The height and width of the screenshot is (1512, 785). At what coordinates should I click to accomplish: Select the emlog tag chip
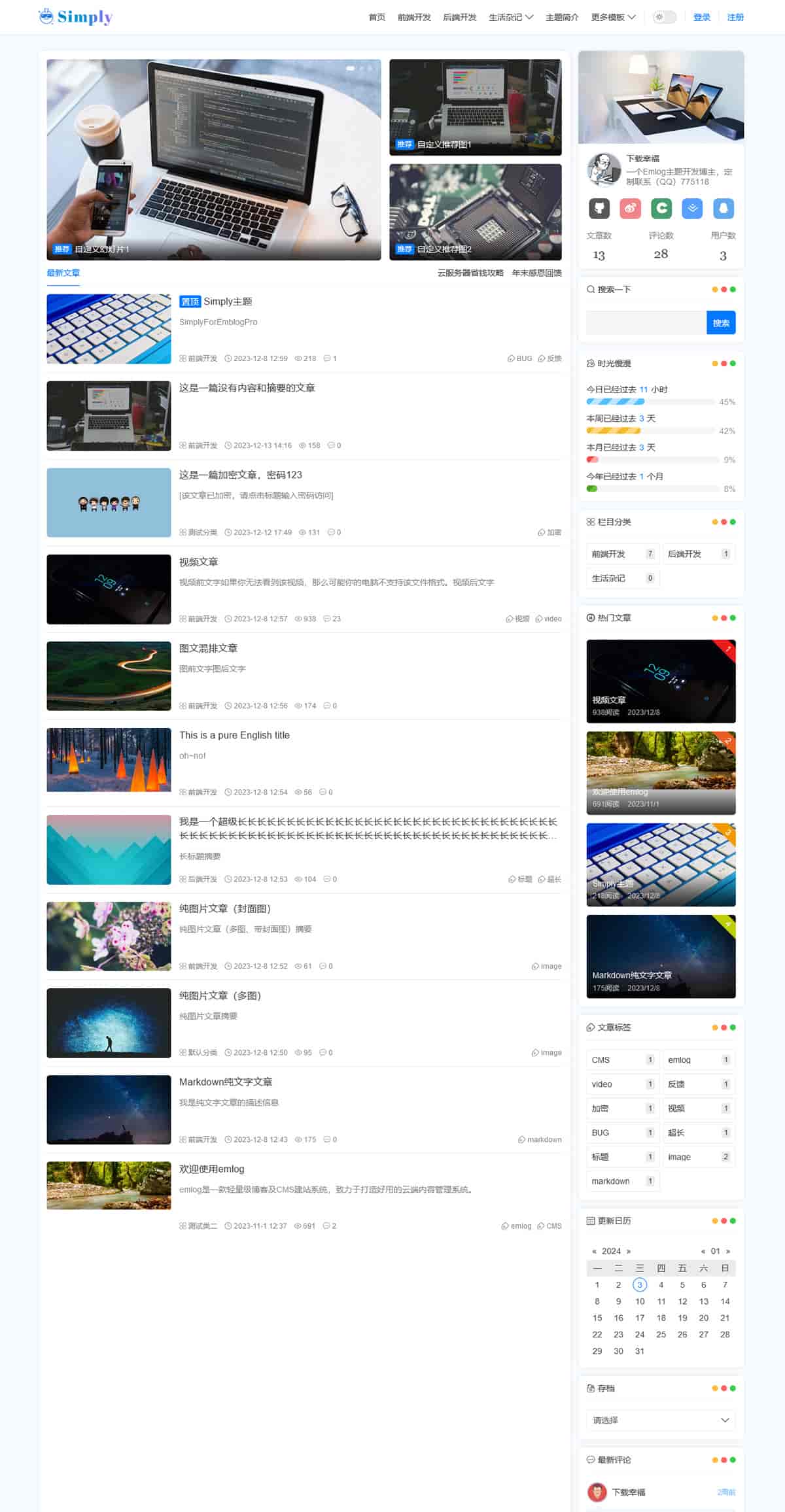698,1060
